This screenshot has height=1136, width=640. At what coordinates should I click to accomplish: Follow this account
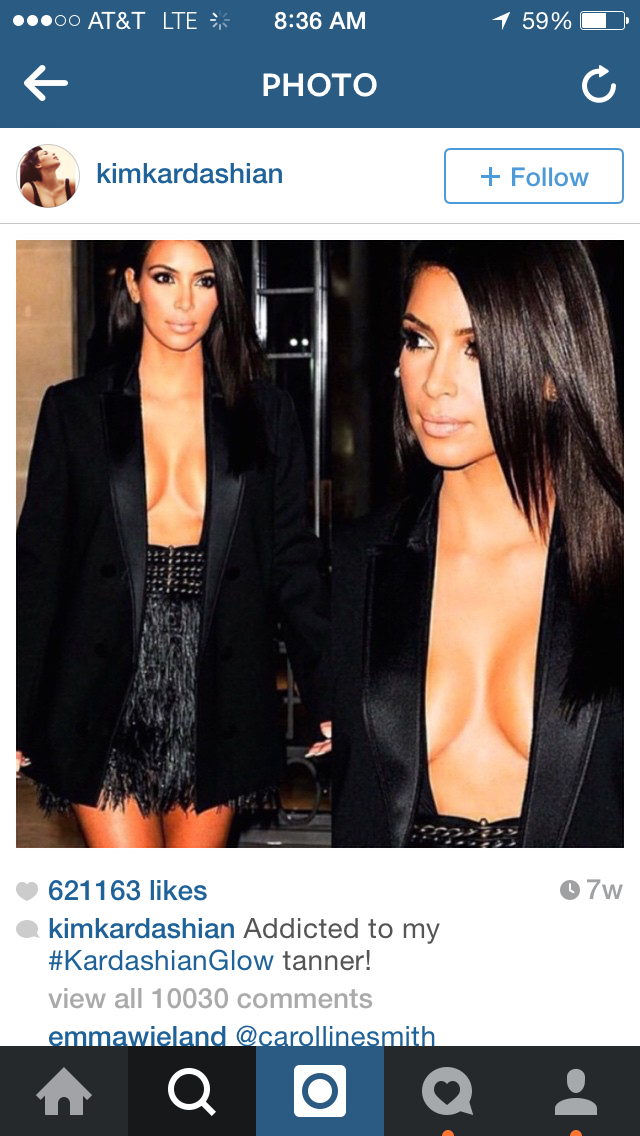(x=533, y=176)
